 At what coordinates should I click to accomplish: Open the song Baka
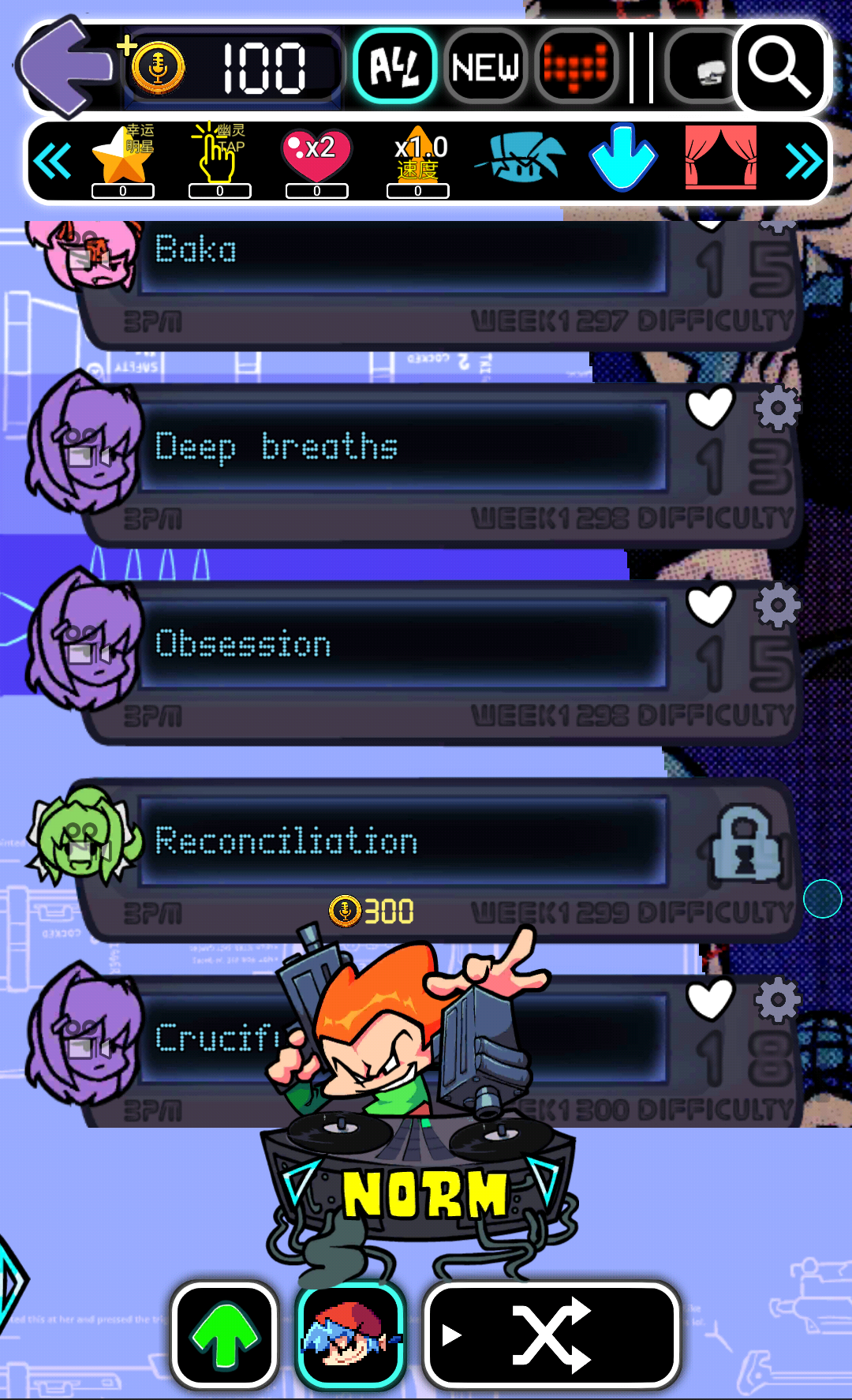click(402, 251)
